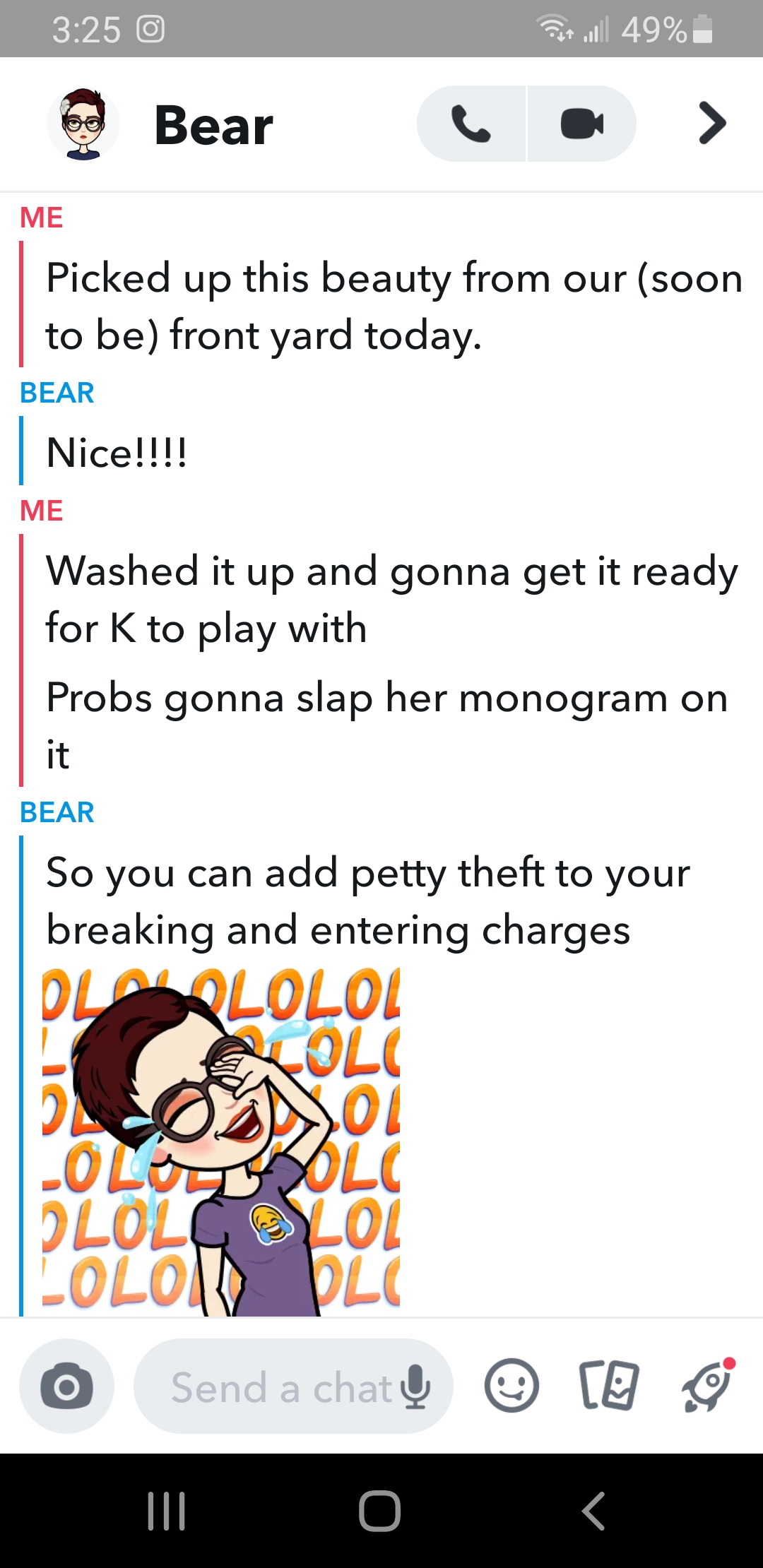763x1568 pixels.
Task: Open the LOL Bitmoji sticker
Action: (220, 1141)
